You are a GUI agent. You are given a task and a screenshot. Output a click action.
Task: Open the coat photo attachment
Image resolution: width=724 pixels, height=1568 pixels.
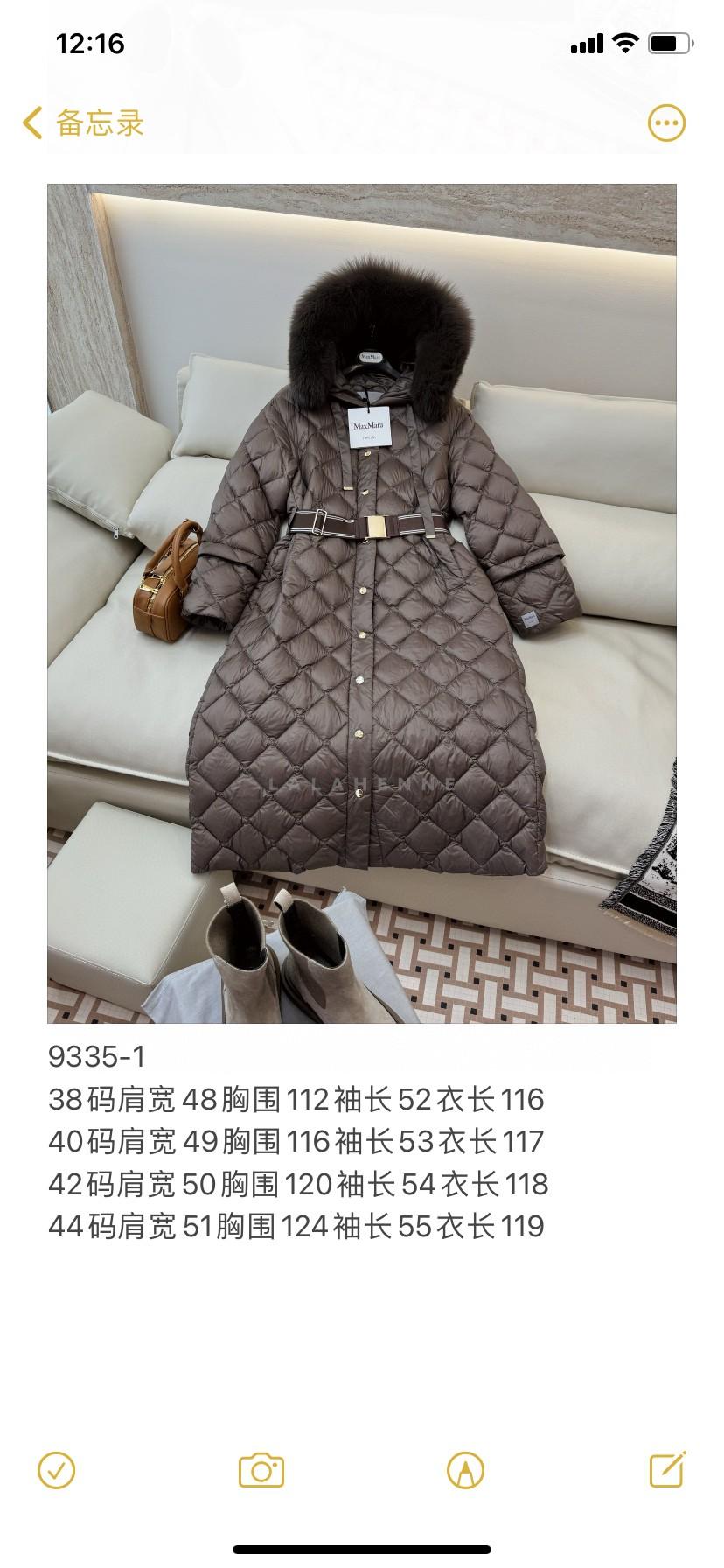[361, 603]
